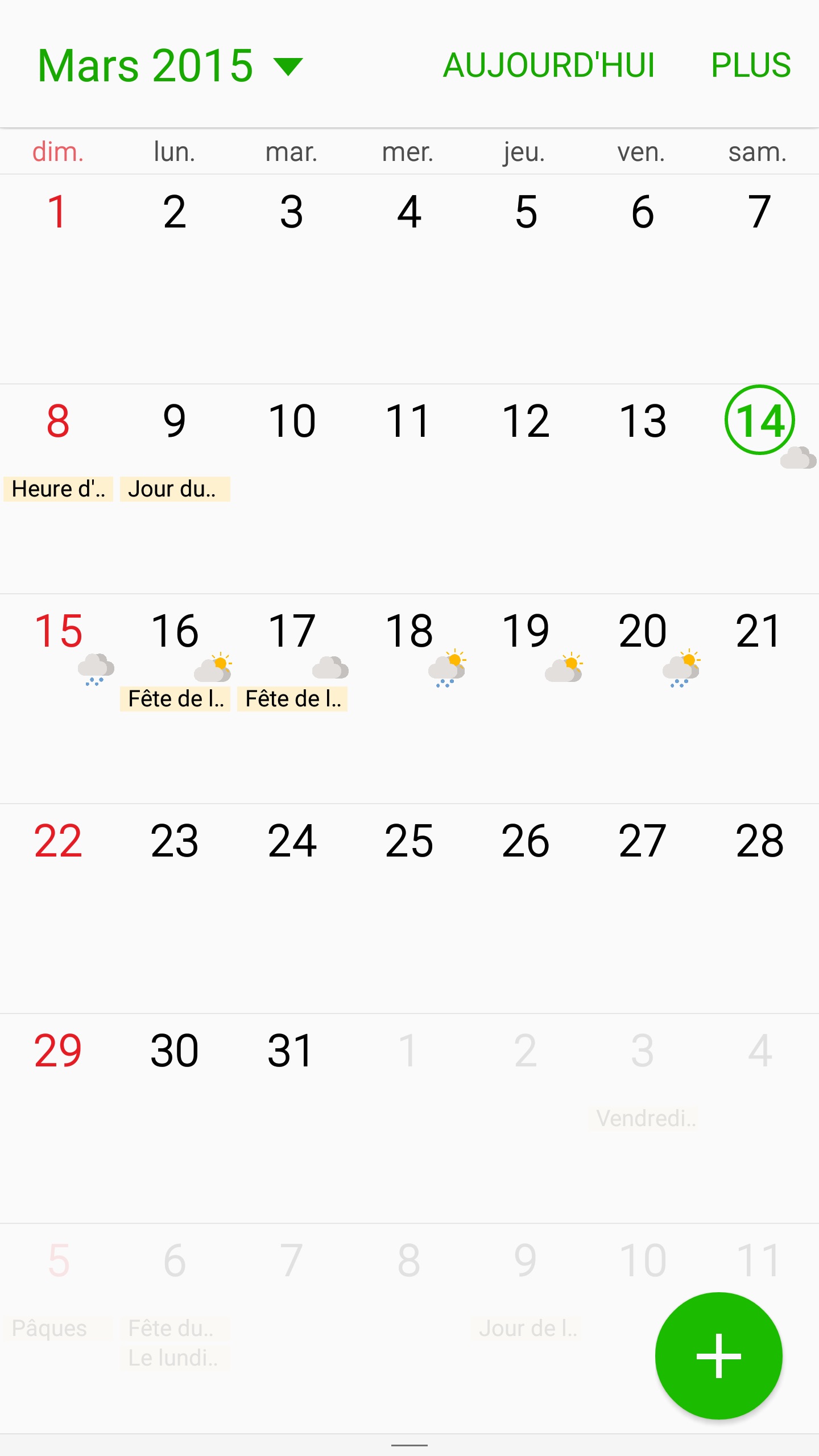Open the Mars 2015 month dropdown

tap(171, 65)
